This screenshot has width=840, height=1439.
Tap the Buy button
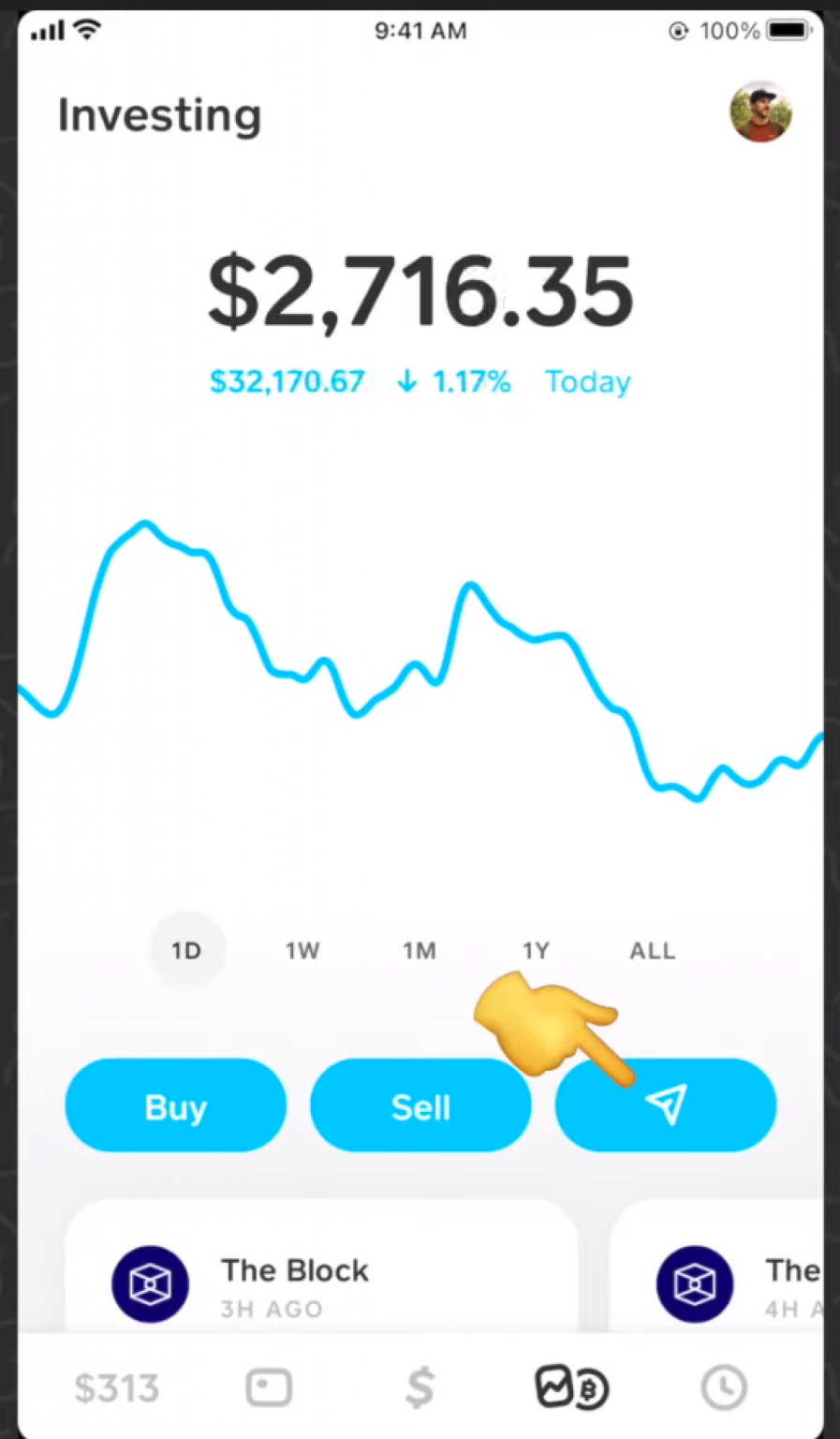coord(175,1105)
